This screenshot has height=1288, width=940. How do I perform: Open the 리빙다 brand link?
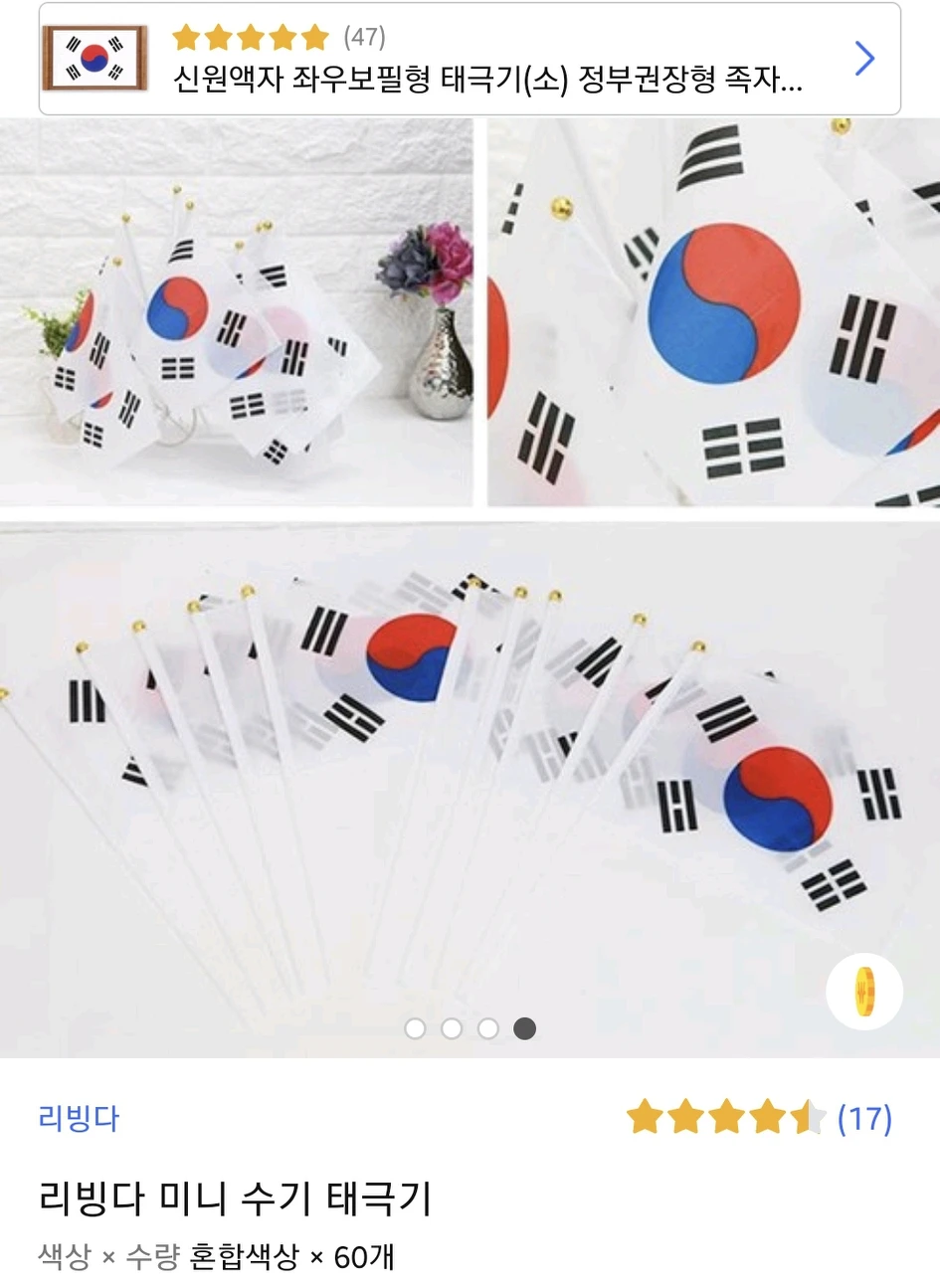click(79, 1118)
